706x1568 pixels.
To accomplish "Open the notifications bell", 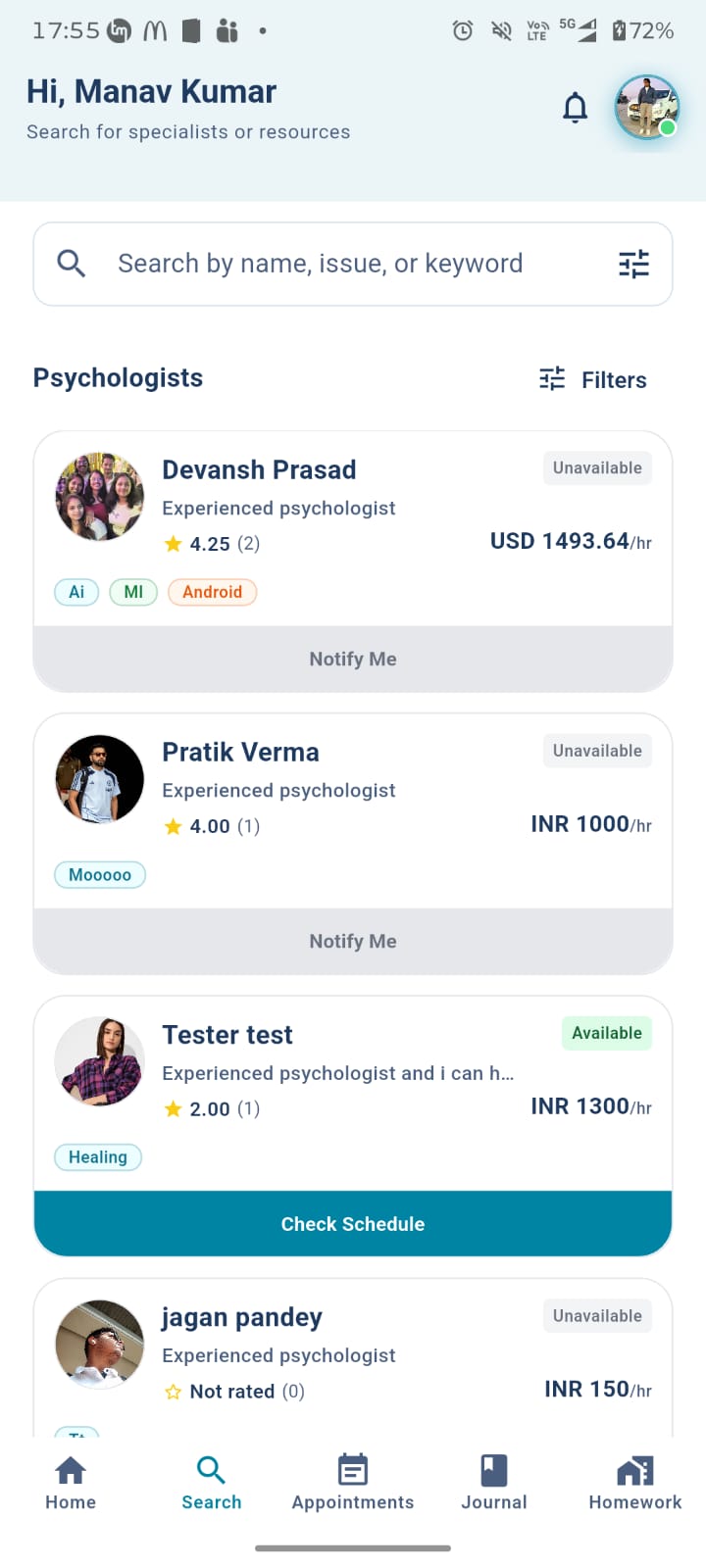I will point(576,108).
